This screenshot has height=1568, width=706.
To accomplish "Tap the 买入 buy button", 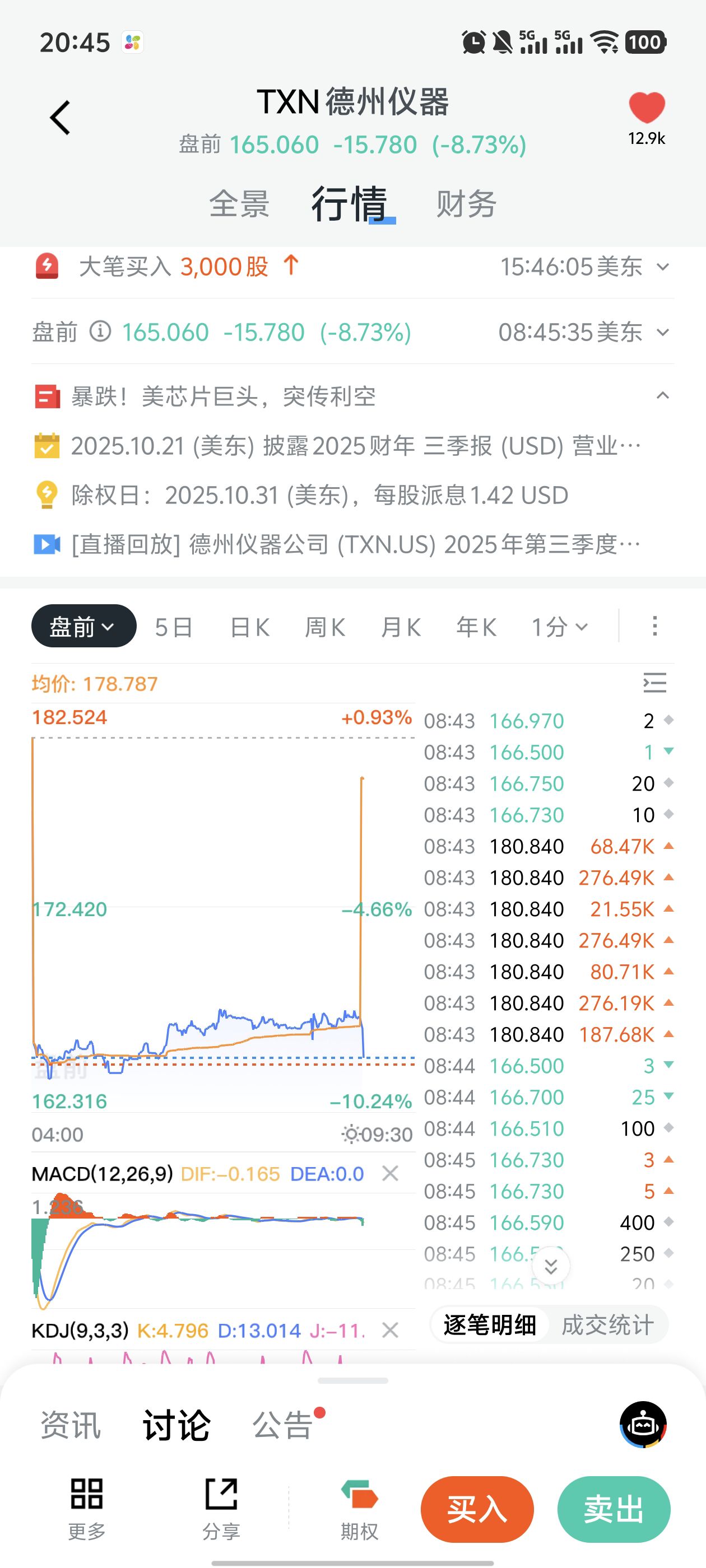I will click(477, 1510).
